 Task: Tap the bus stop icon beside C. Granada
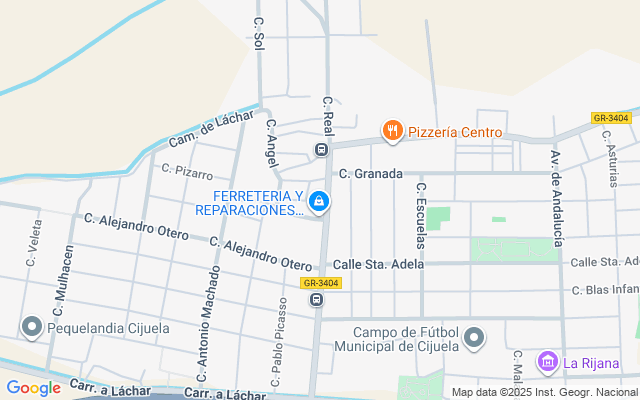tap(322, 151)
